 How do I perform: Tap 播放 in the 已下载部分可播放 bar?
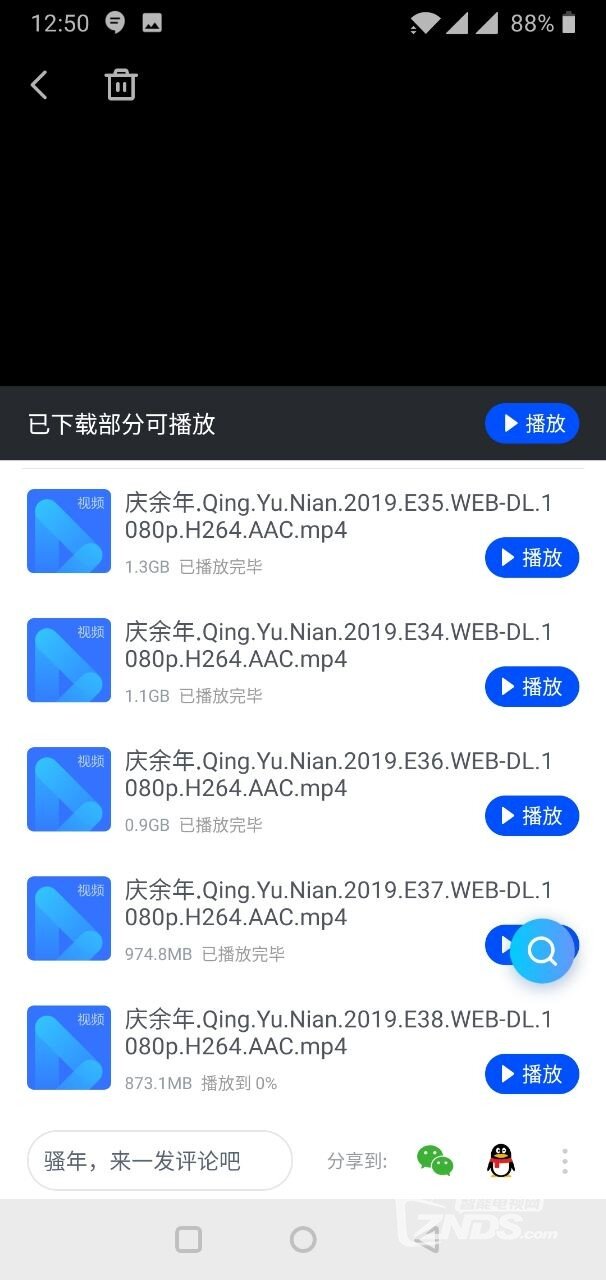click(532, 424)
